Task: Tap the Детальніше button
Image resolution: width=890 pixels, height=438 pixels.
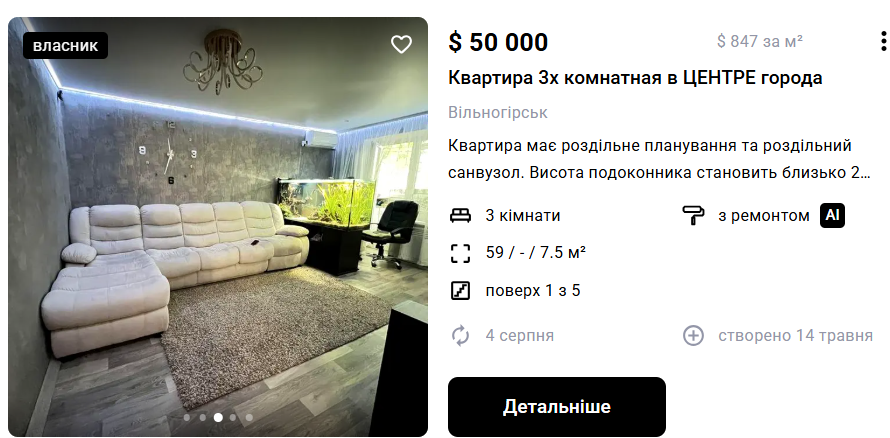Action: 556,407
